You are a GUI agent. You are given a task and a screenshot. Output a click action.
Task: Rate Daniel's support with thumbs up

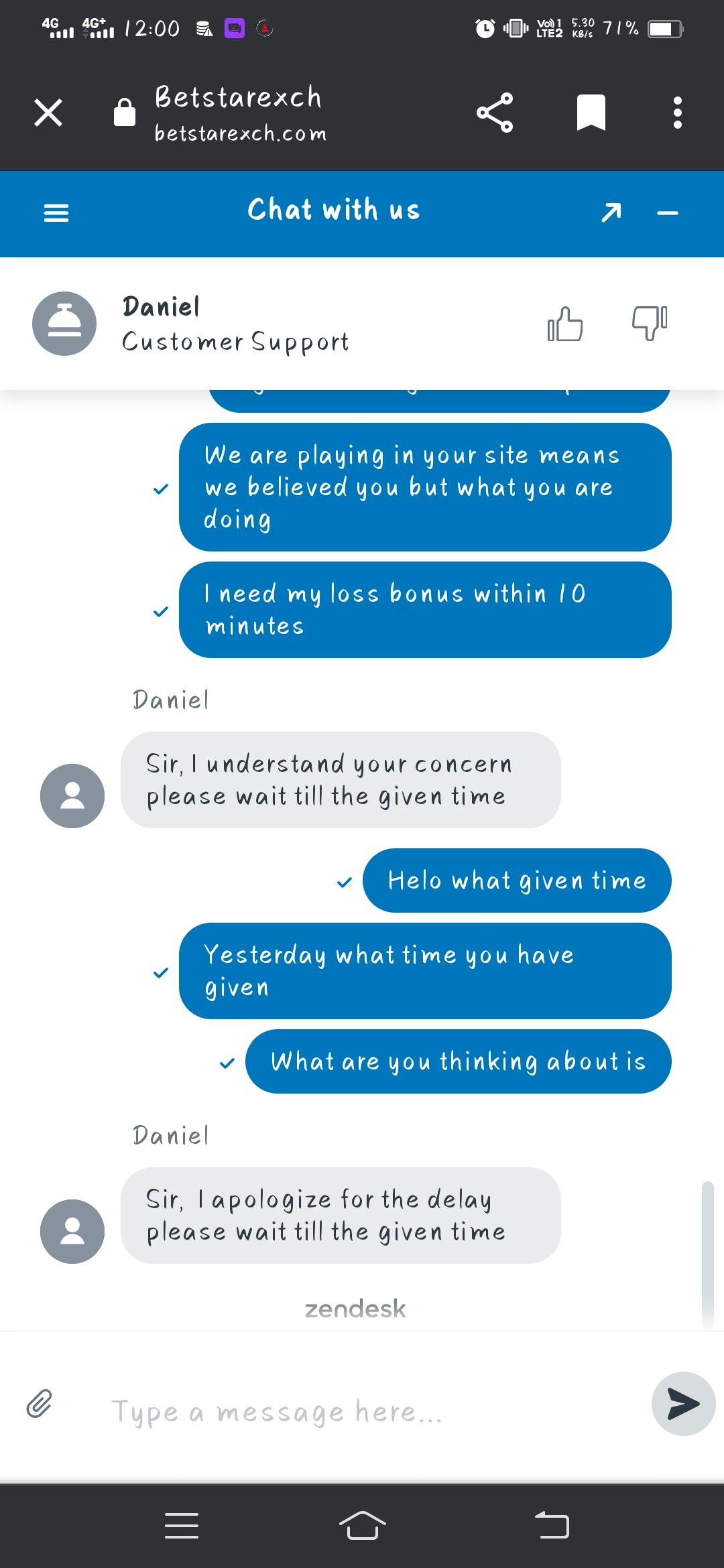[x=564, y=324]
